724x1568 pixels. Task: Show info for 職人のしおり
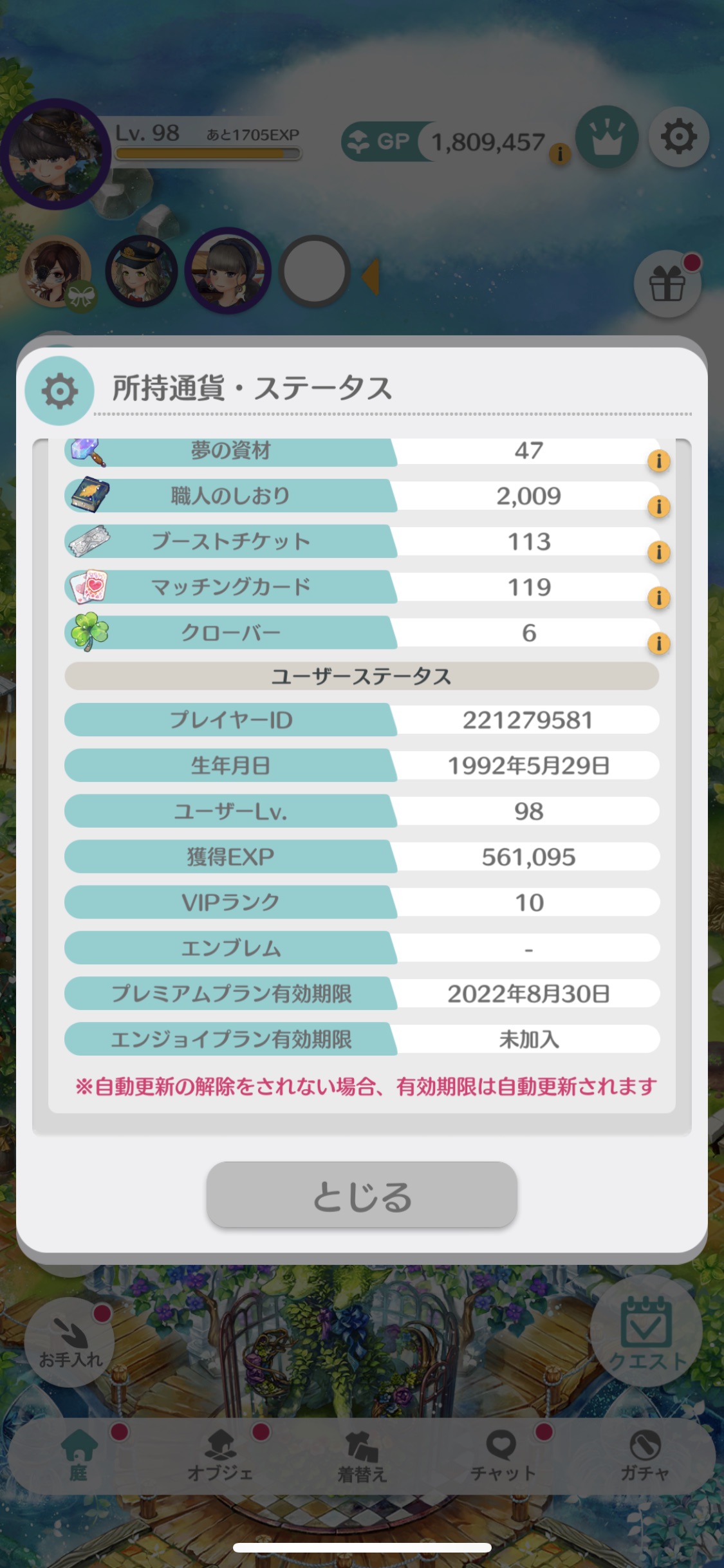click(658, 507)
